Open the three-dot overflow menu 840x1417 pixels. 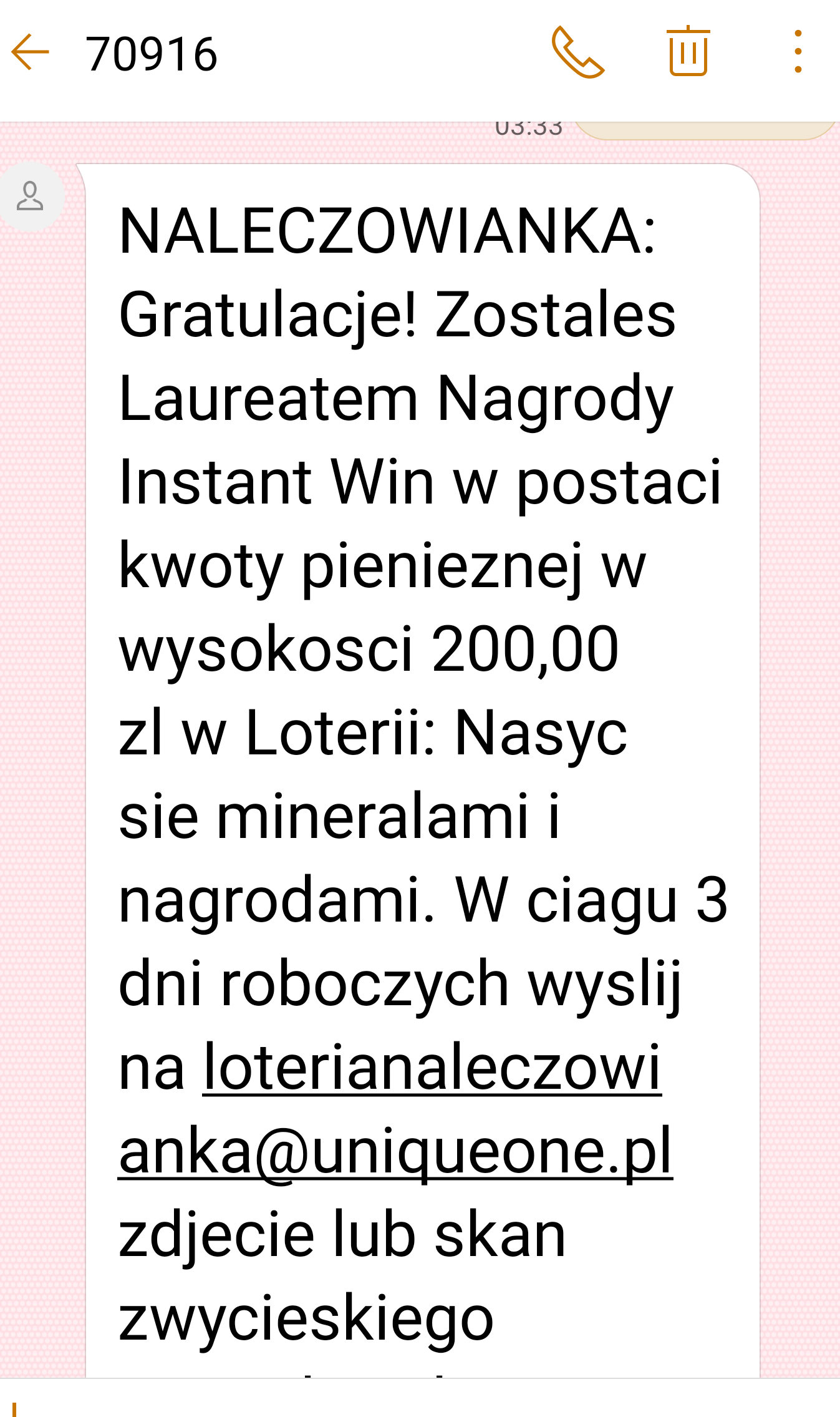[x=798, y=52]
